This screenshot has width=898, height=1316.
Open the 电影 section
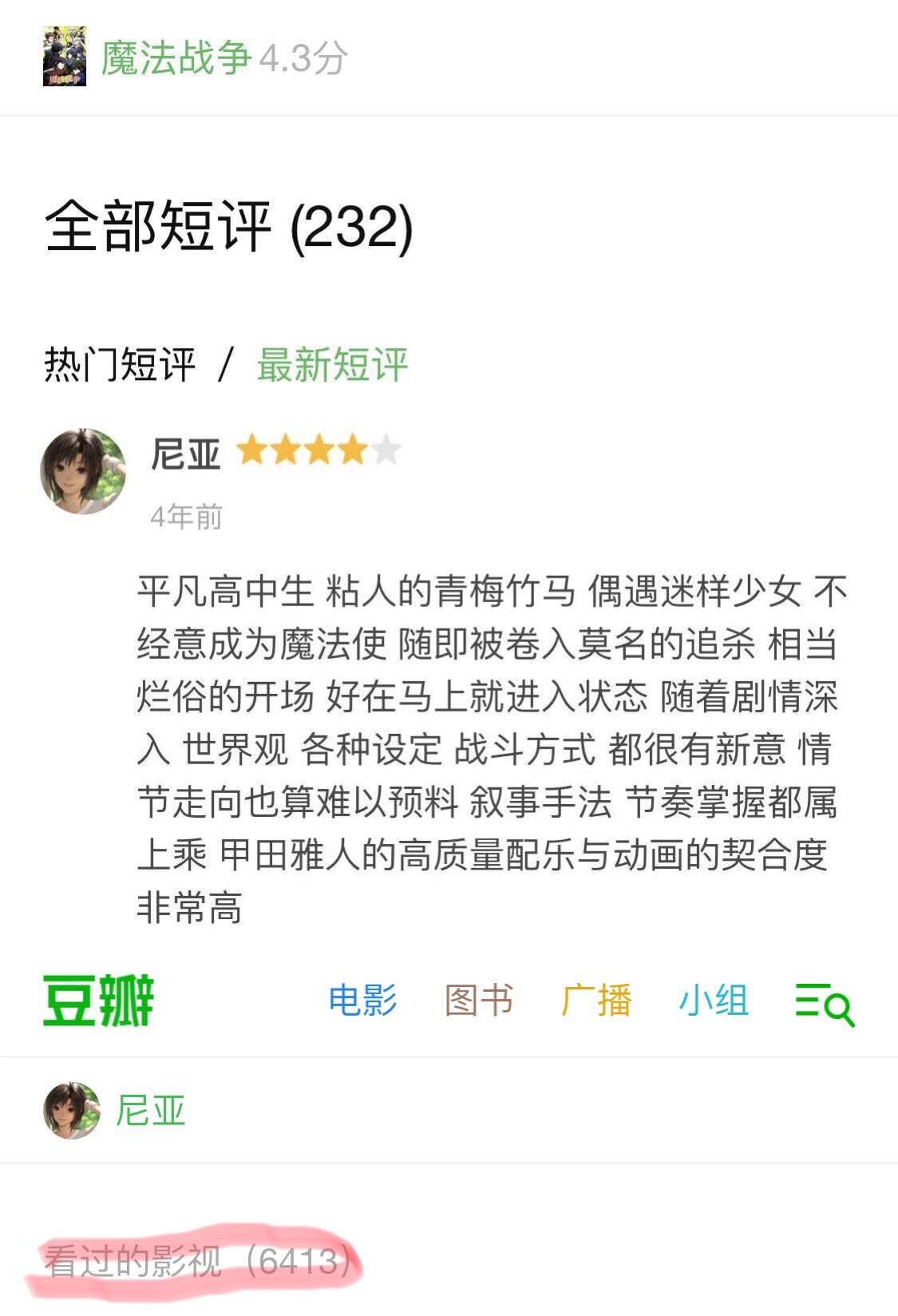[x=363, y=1001]
